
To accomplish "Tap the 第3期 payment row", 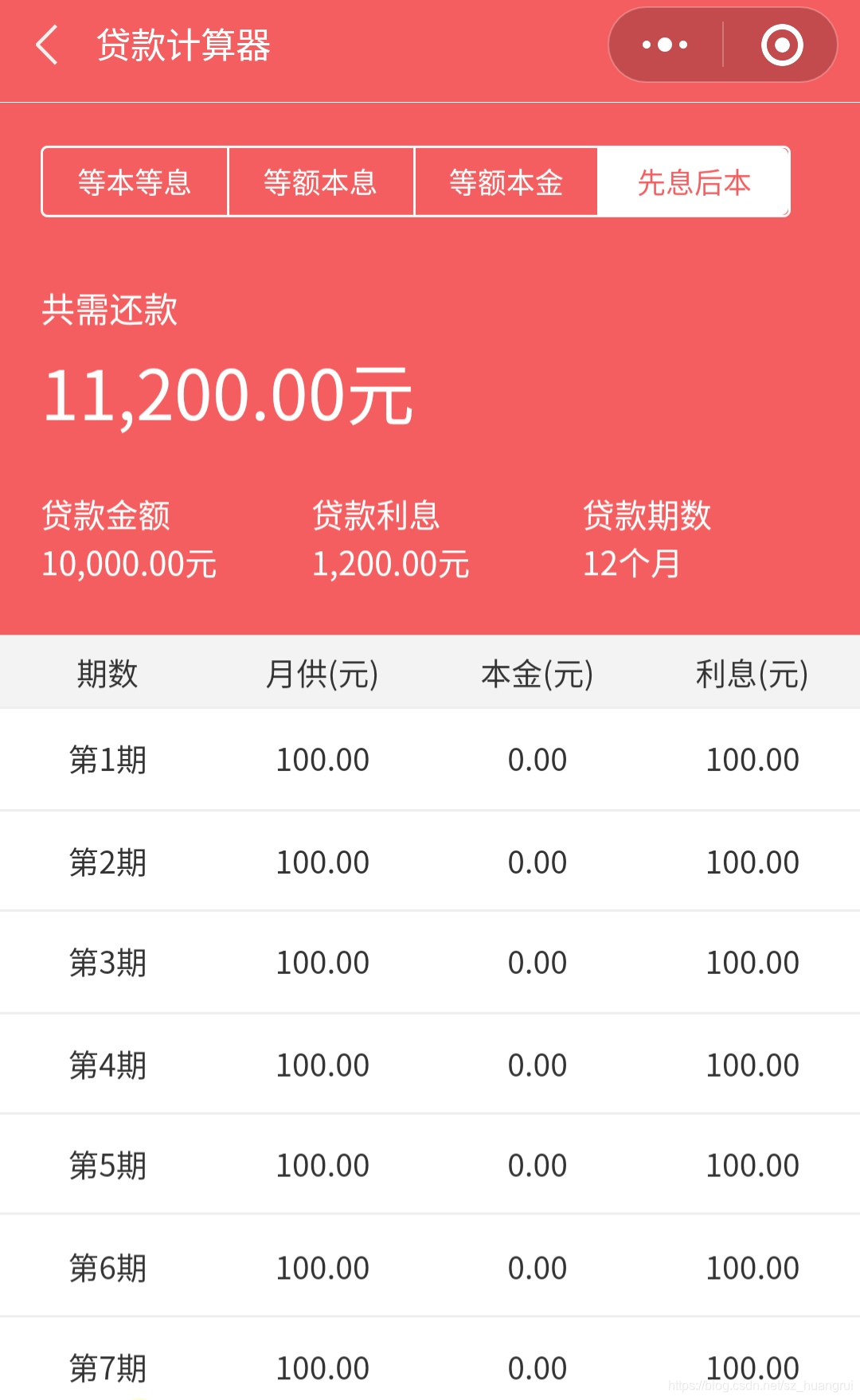I will tap(109, 962).
